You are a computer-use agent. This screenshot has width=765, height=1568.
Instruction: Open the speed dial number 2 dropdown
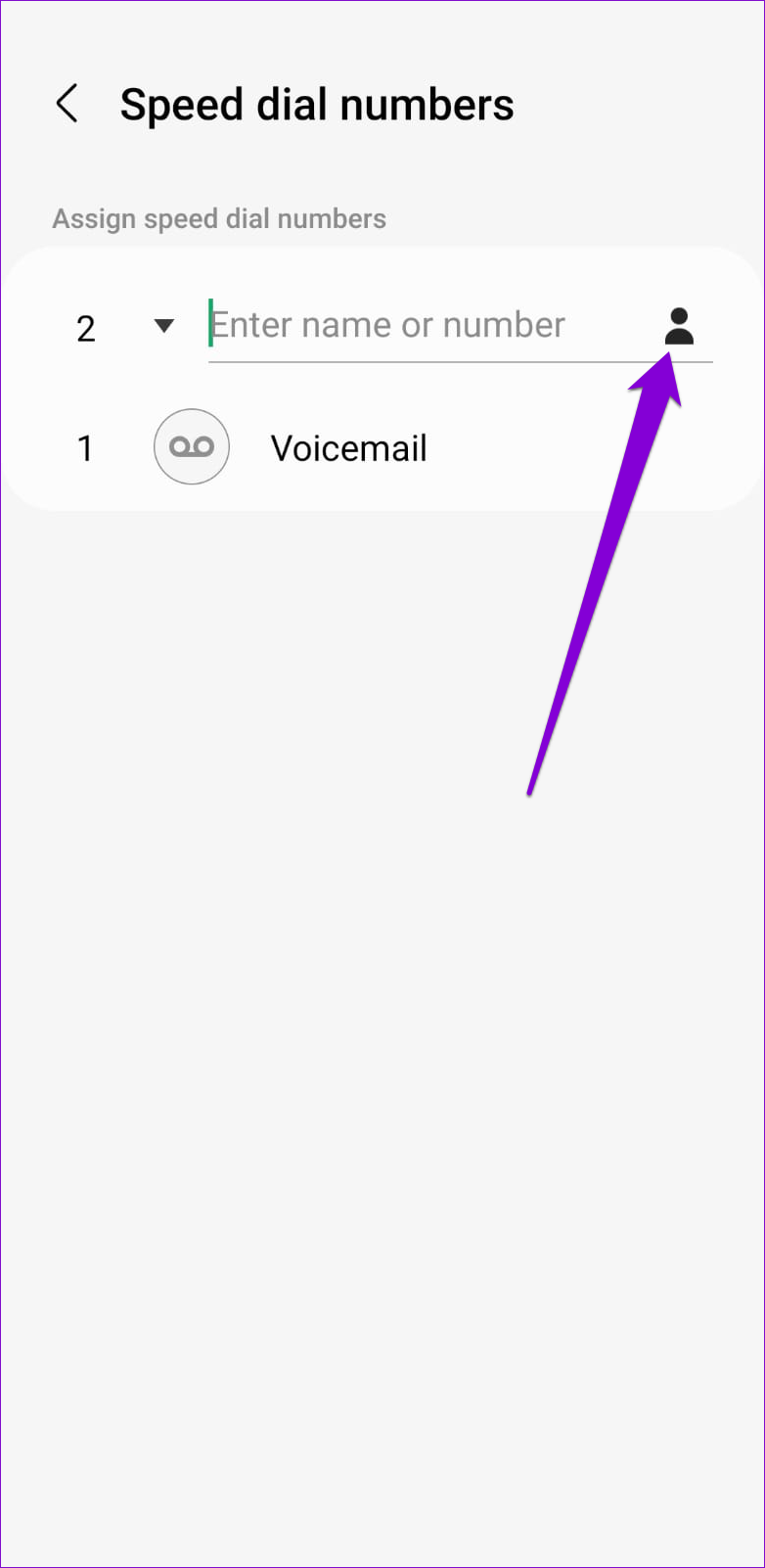[x=164, y=326]
